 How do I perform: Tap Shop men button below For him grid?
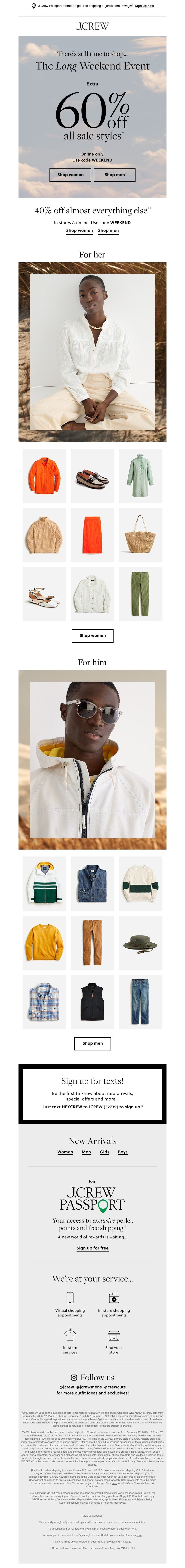pyautogui.click(x=92, y=1043)
